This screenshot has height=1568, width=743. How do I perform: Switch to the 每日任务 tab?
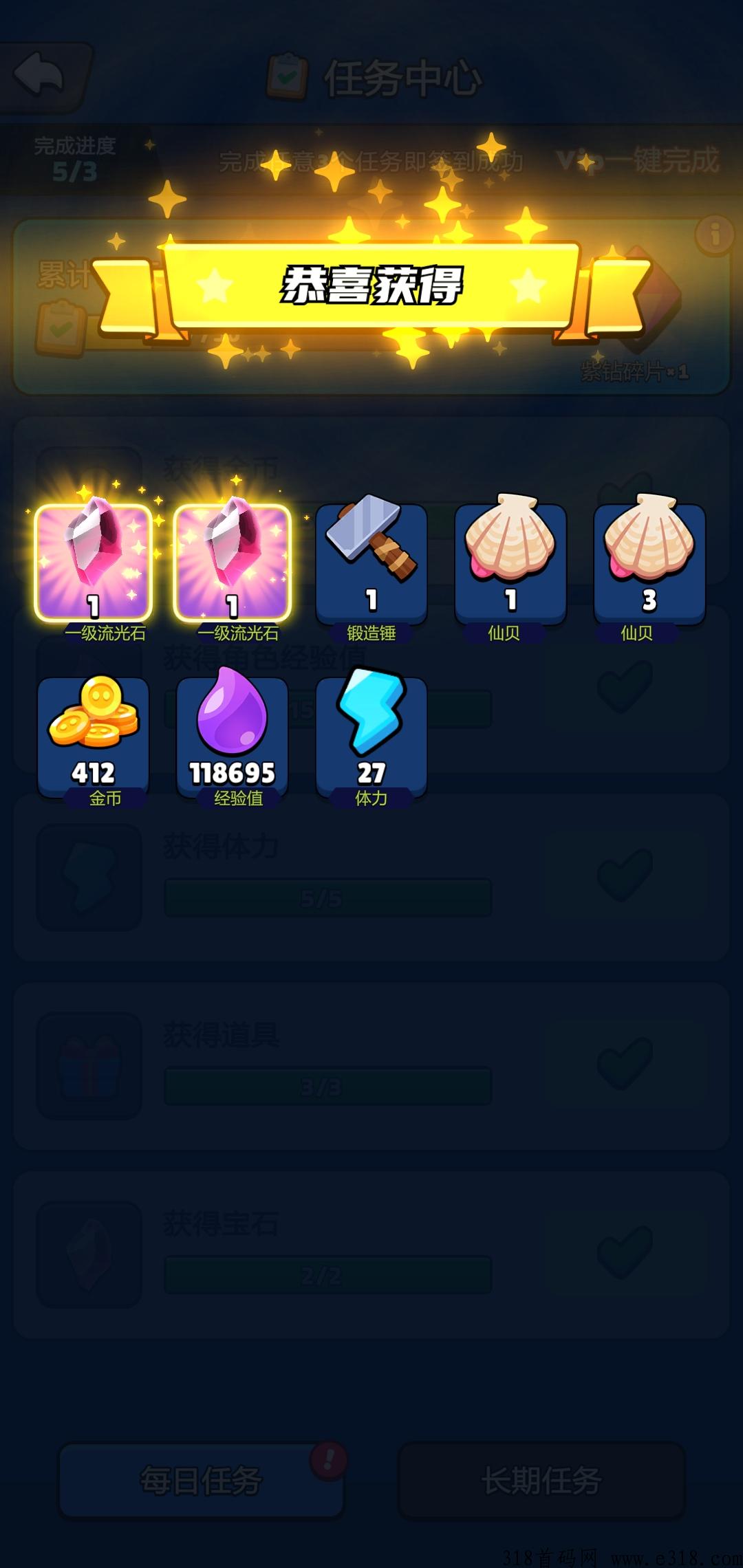tap(201, 1480)
